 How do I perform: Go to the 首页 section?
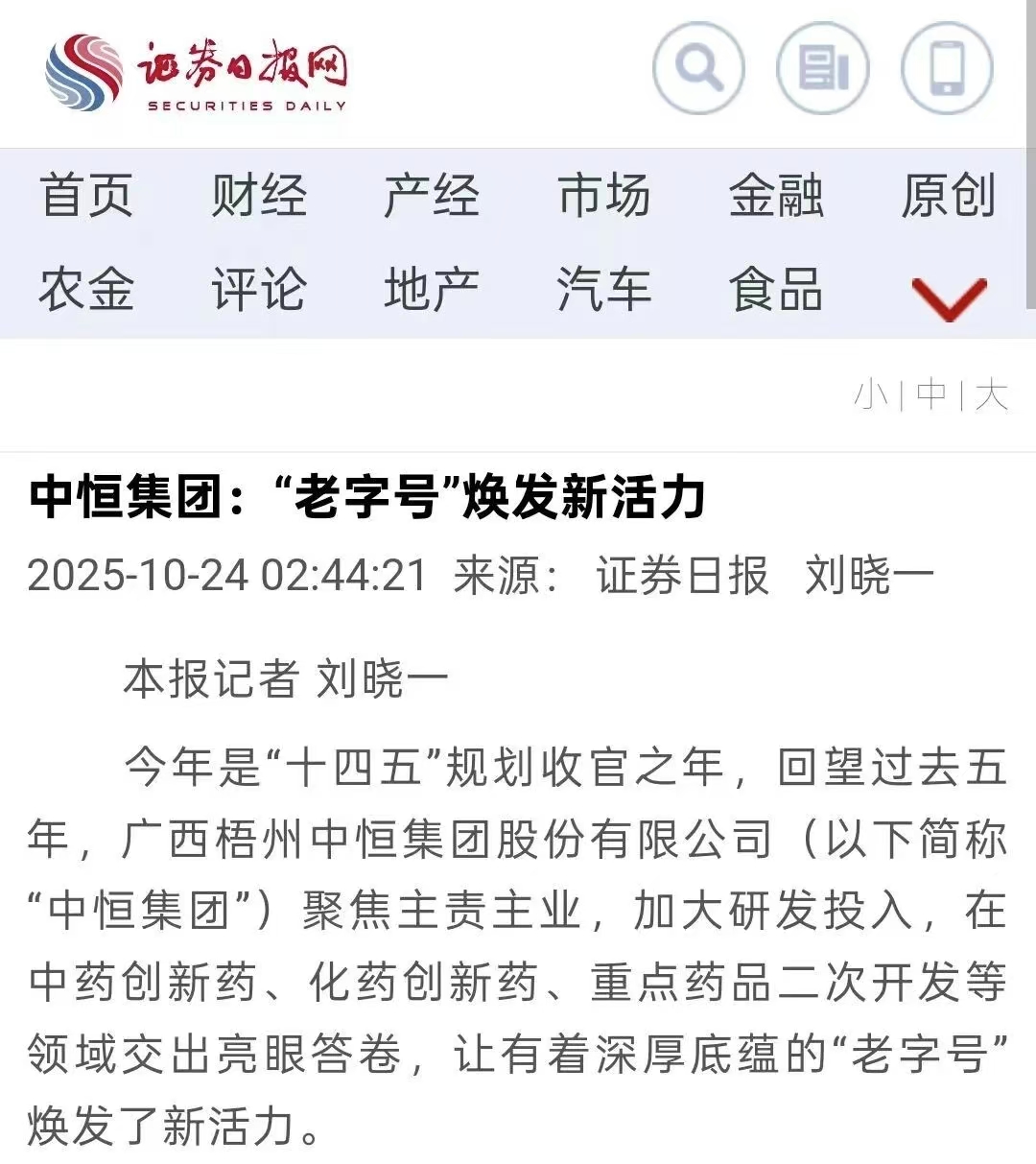tap(86, 196)
